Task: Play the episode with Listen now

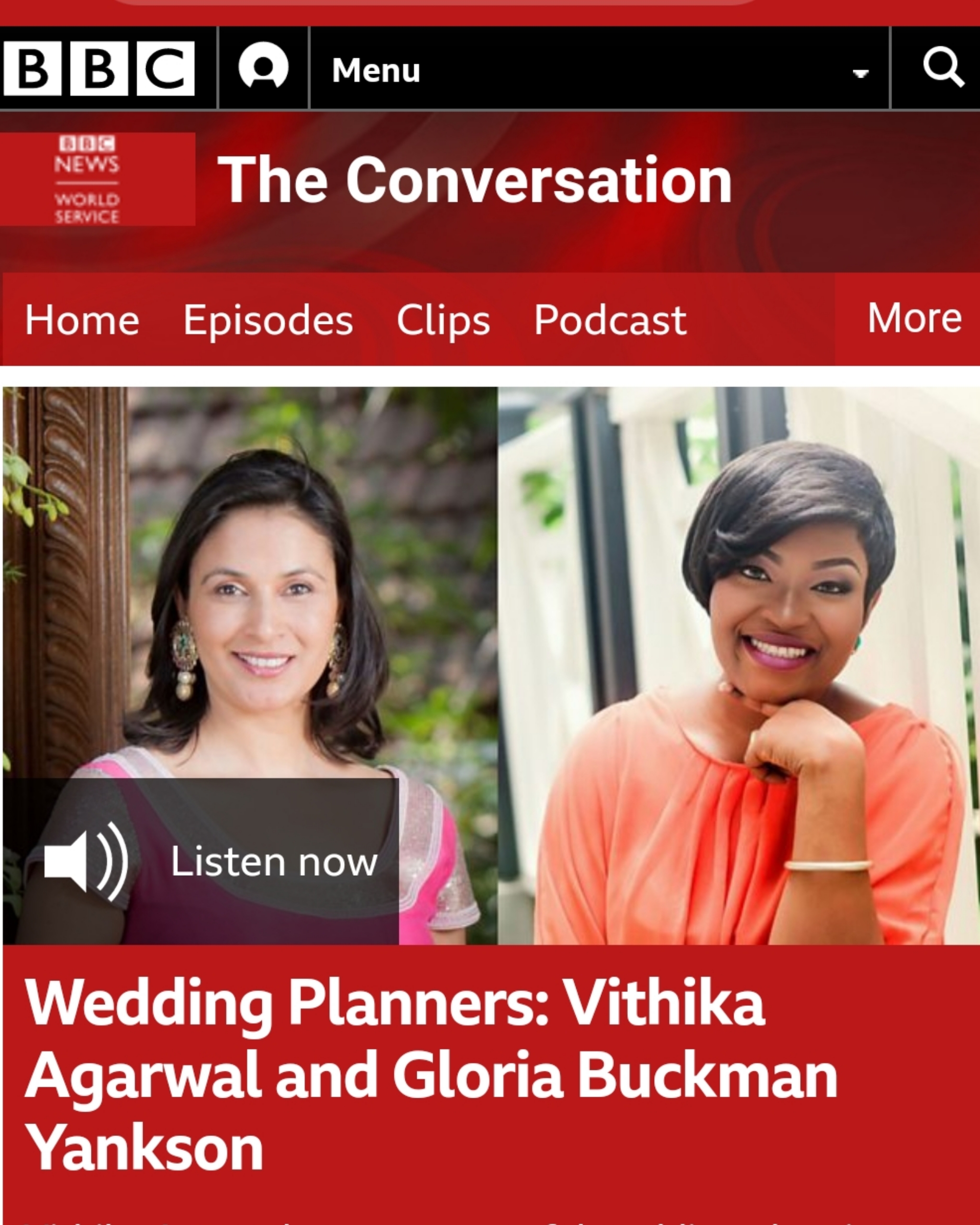Action: 210,862
